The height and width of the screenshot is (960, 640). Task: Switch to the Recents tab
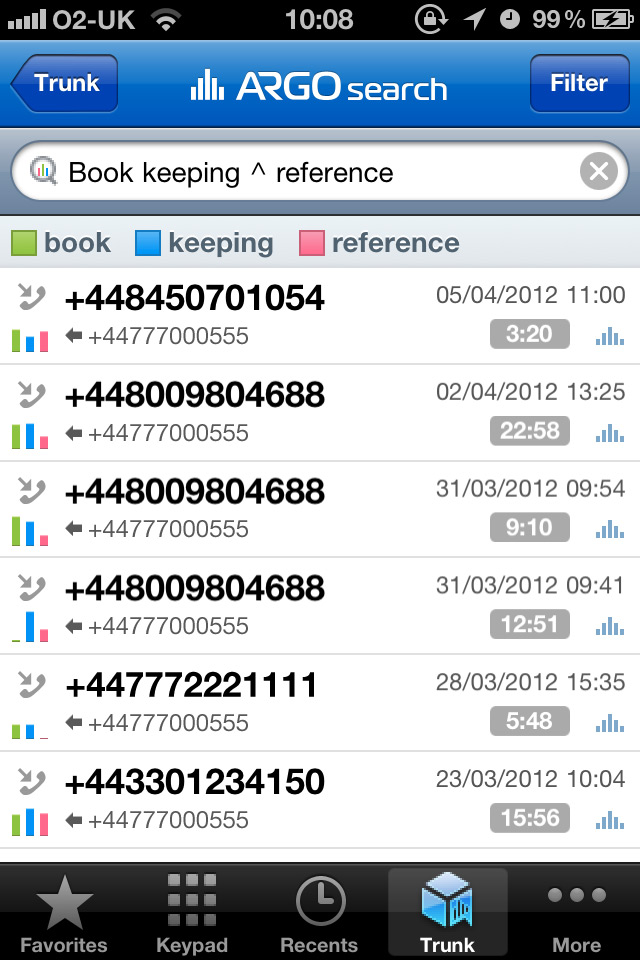(x=319, y=913)
